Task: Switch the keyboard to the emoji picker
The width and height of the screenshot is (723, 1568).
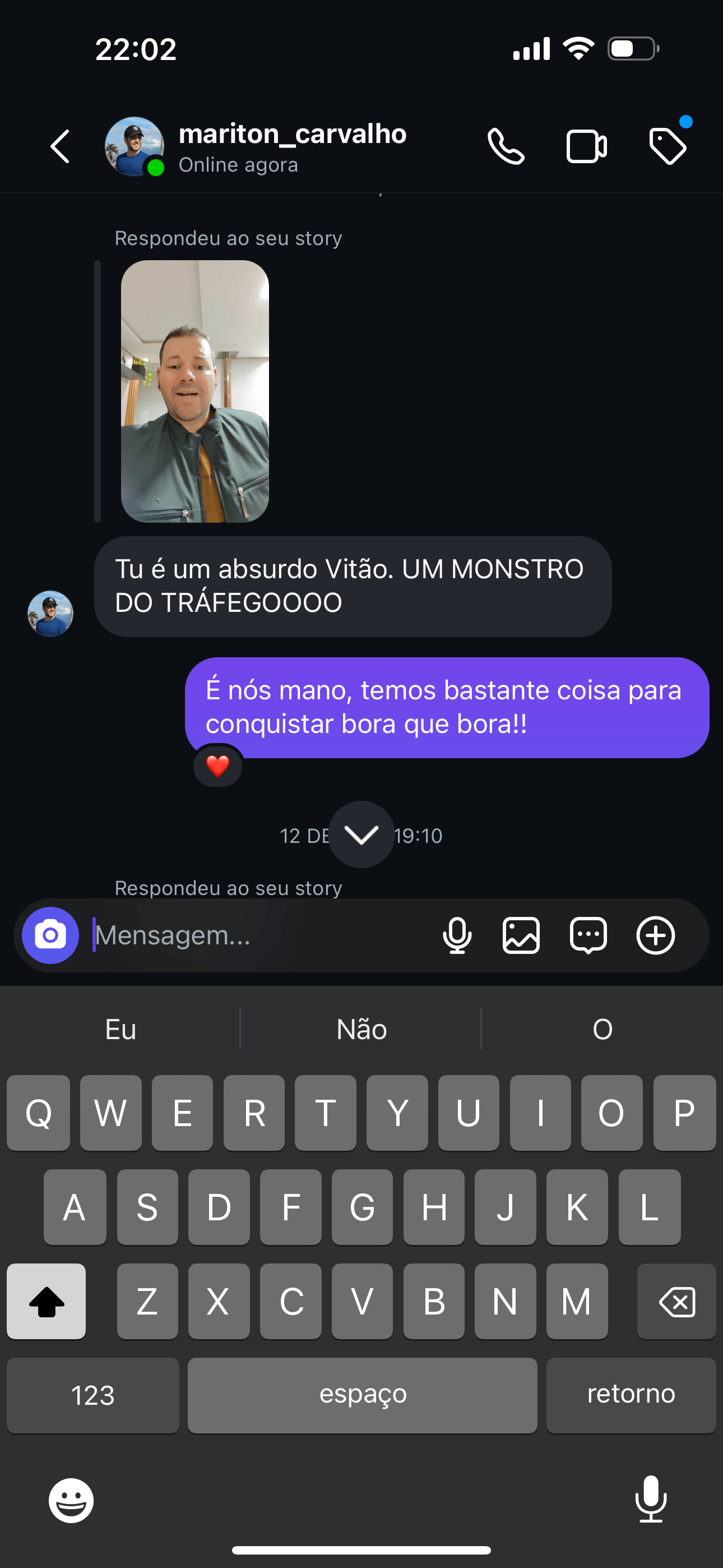Action: 71,1501
